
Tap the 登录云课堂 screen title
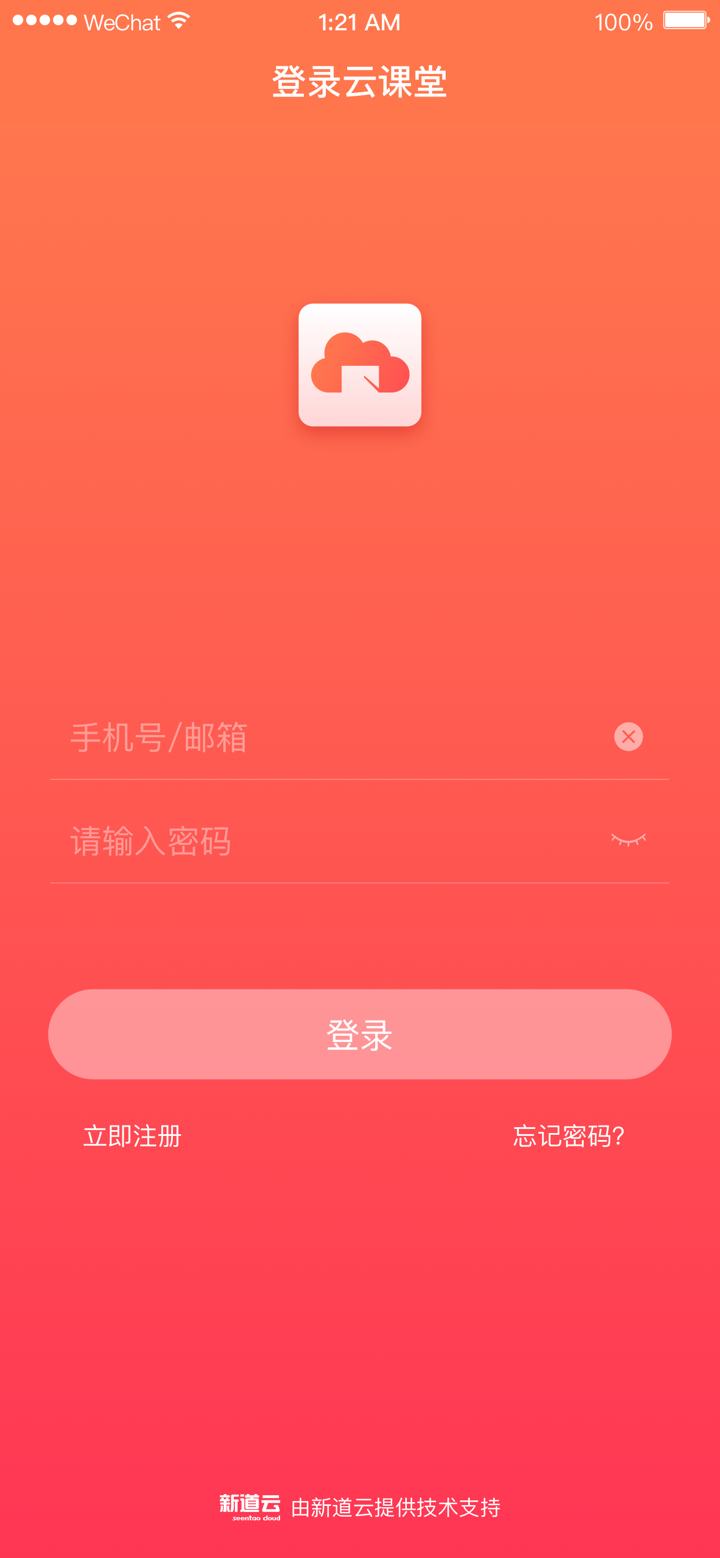coord(360,82)
